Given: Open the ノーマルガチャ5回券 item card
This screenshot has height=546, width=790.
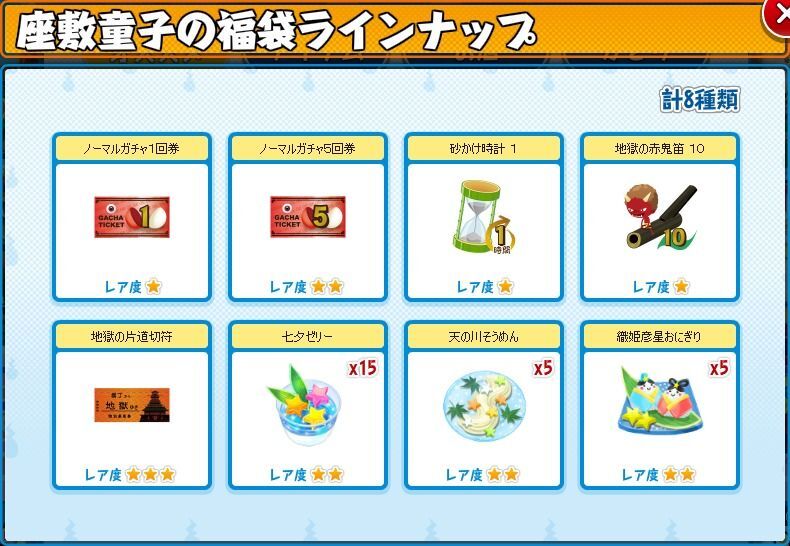Looking at the screenshot, I should (x=307, y=218).
